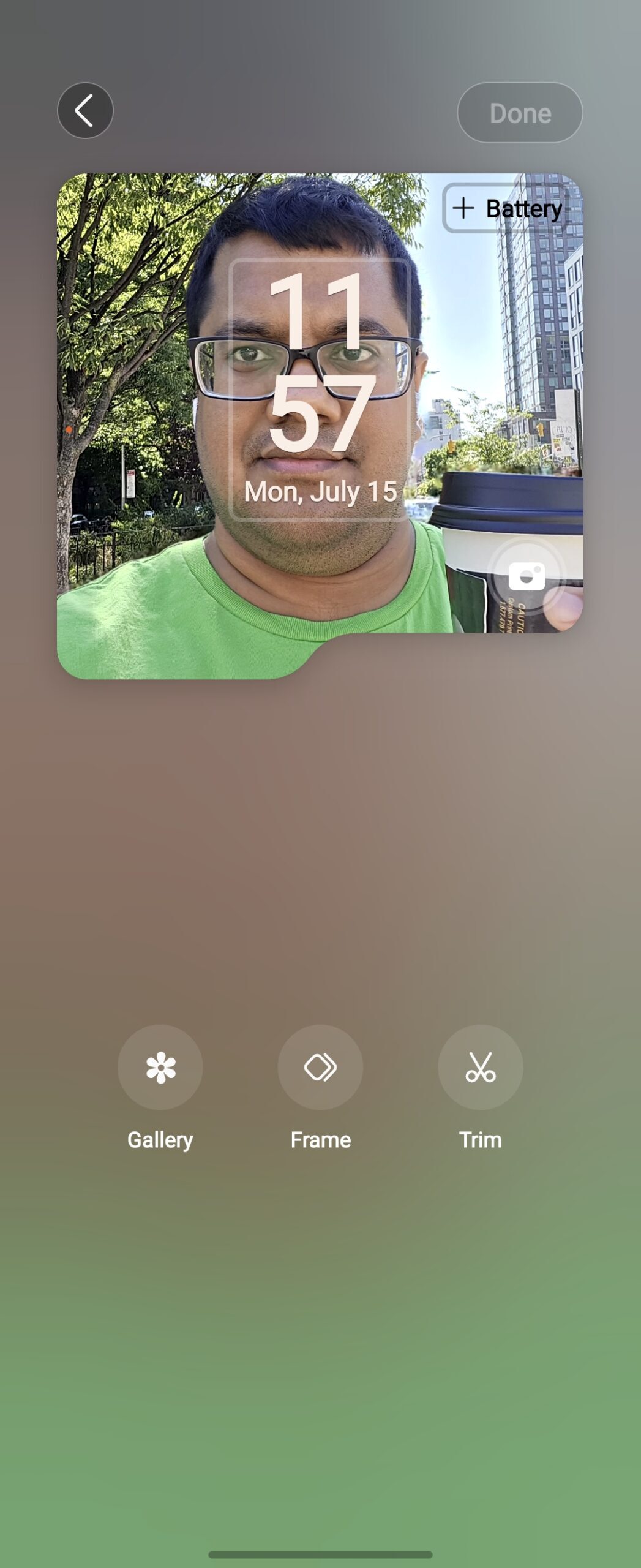Tap the camera shortcut icon
Viewport: 641px width, 1568px height.
[x=527, y=576]
